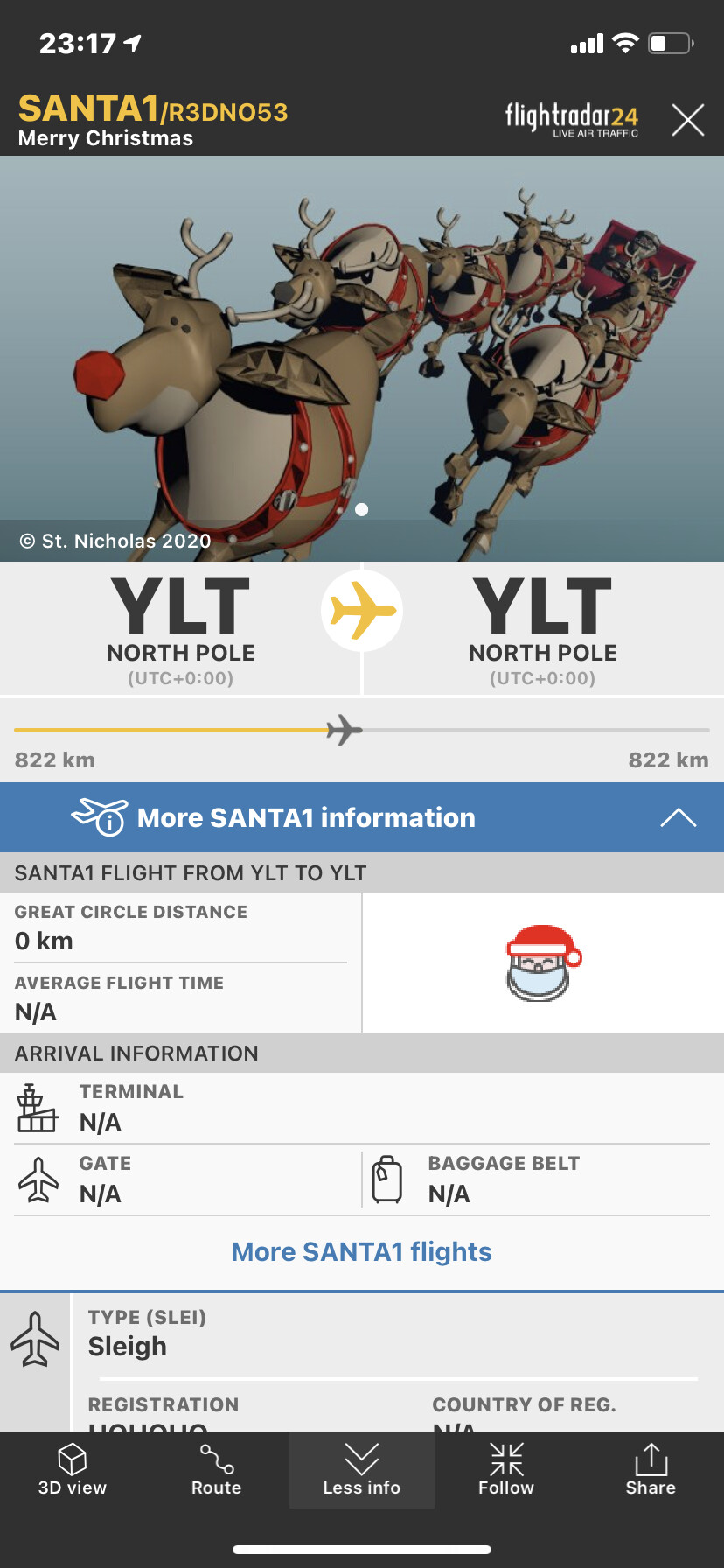Share this flight
Screen dimensions: 724x1568
(x=651, y=1470)
